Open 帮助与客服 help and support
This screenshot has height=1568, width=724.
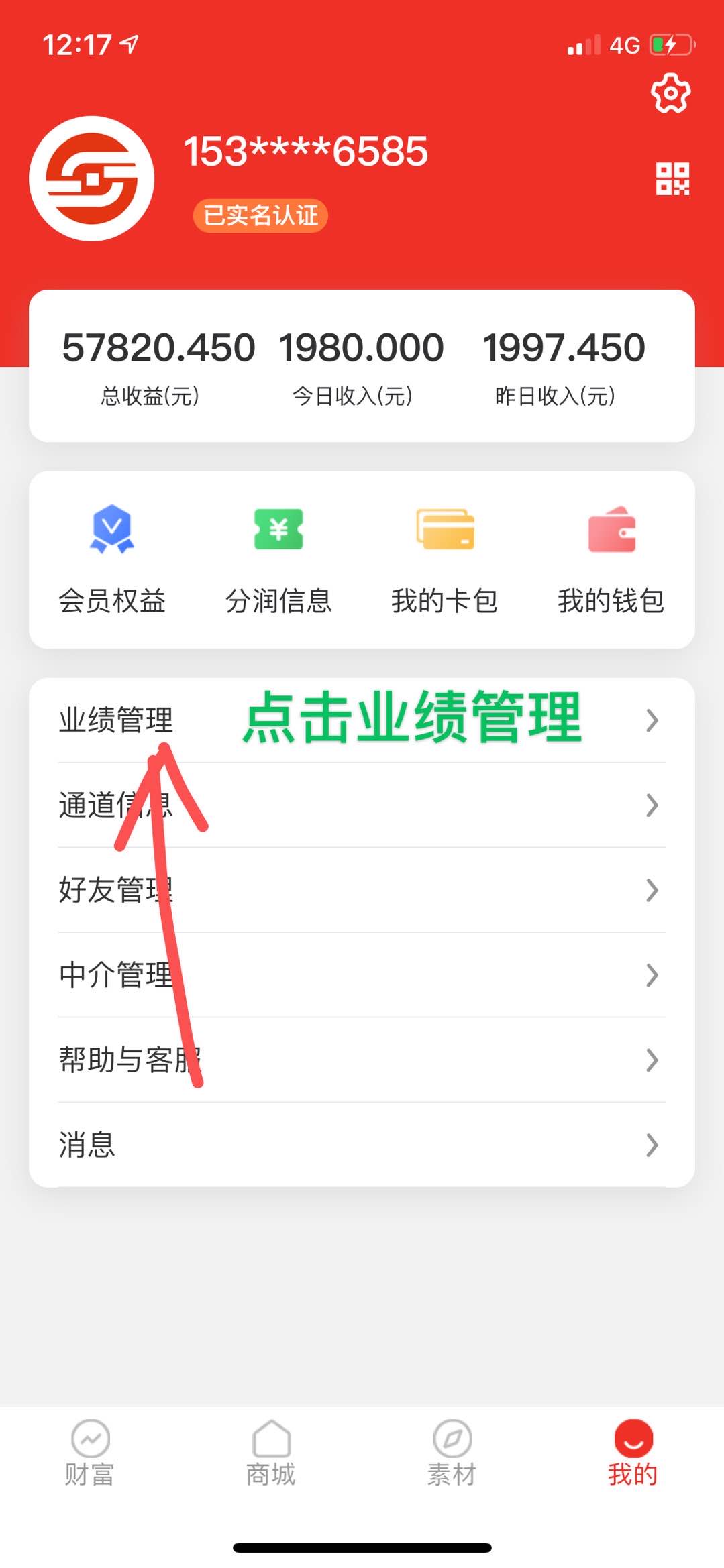[x=362, y=1060]
